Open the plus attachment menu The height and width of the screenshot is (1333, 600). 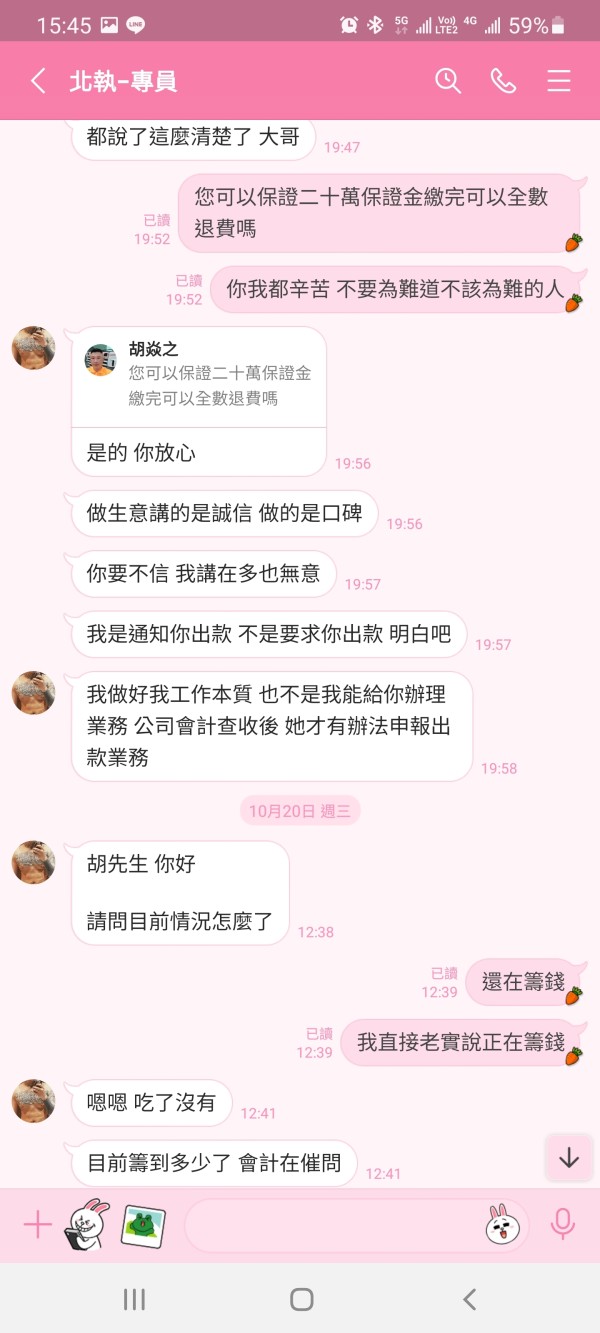[x=37, y=1224]
